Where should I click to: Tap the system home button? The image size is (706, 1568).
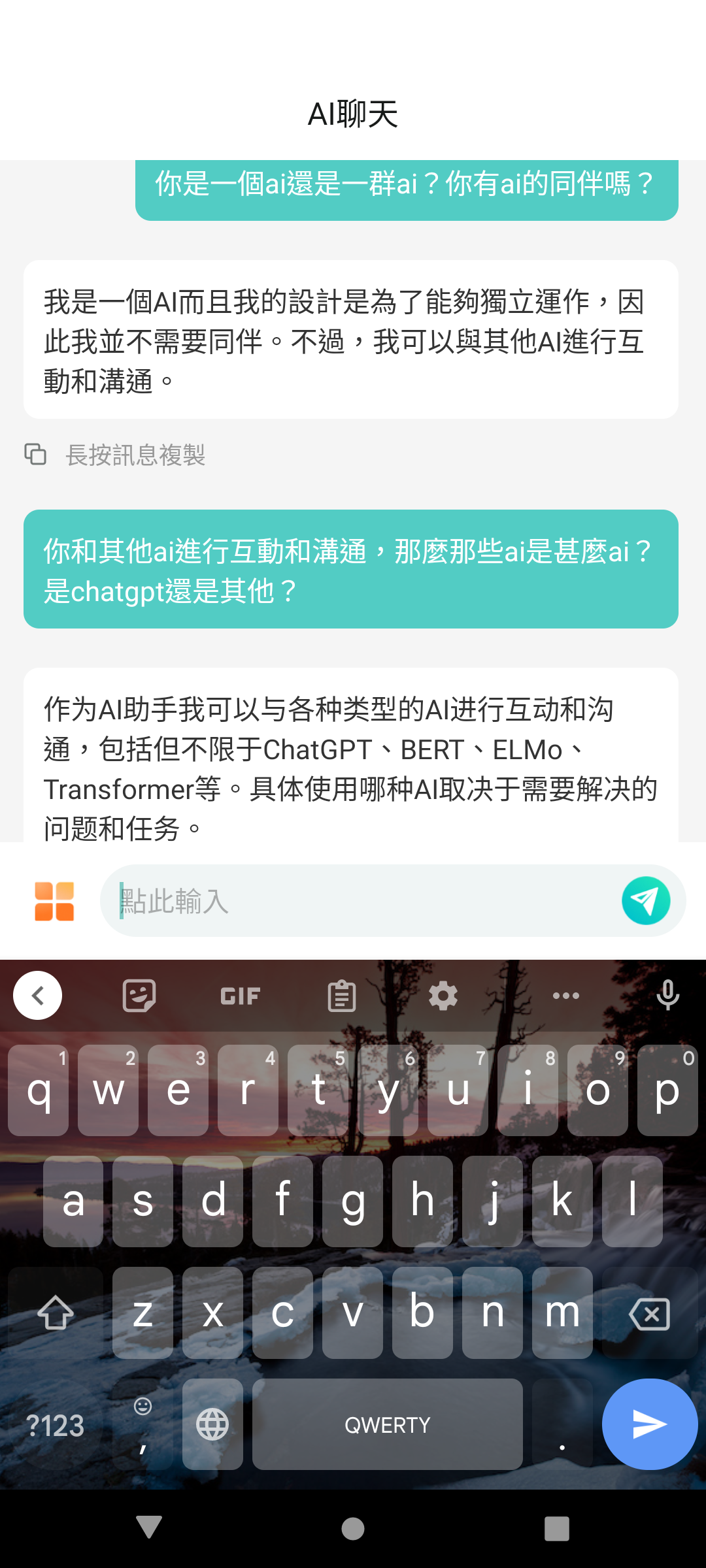click(x=353, y=1529)
